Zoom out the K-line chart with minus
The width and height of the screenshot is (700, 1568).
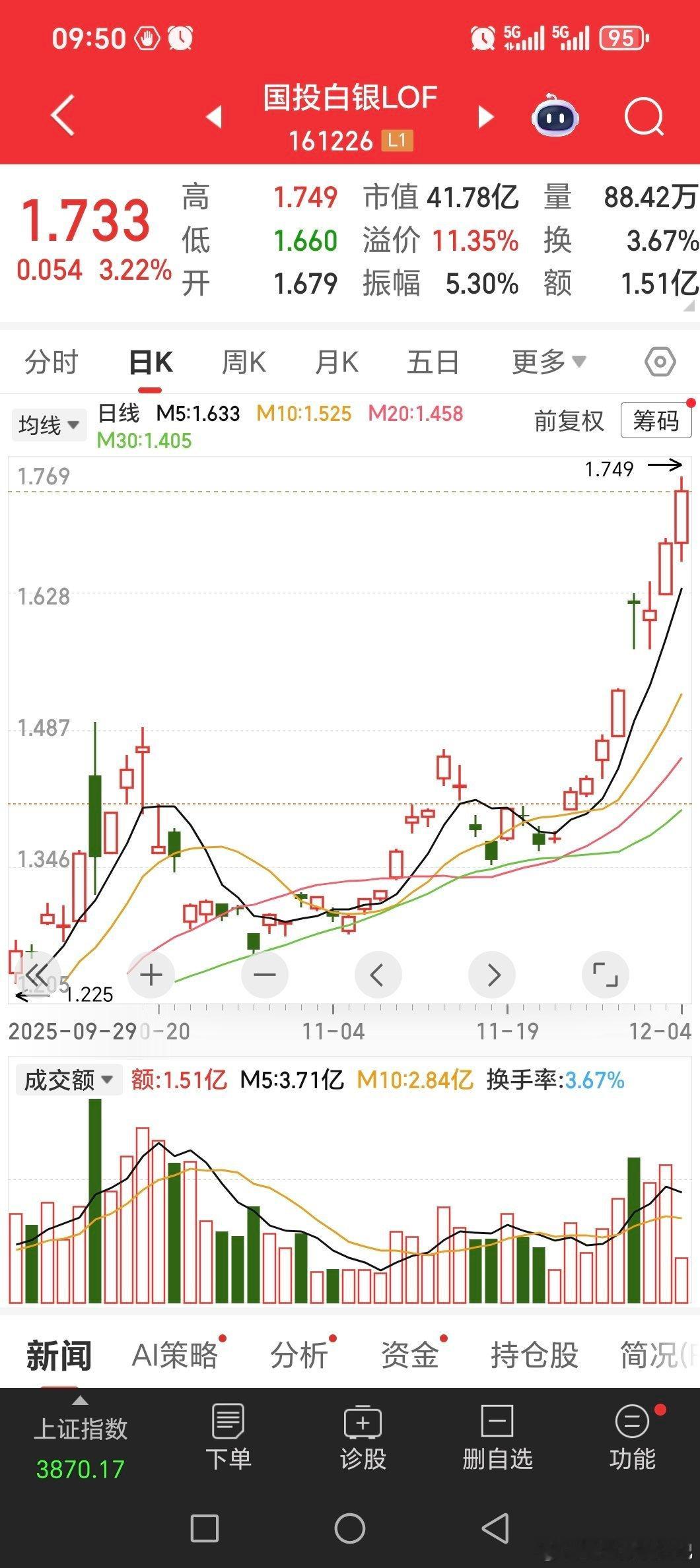(x=265, y=975)
